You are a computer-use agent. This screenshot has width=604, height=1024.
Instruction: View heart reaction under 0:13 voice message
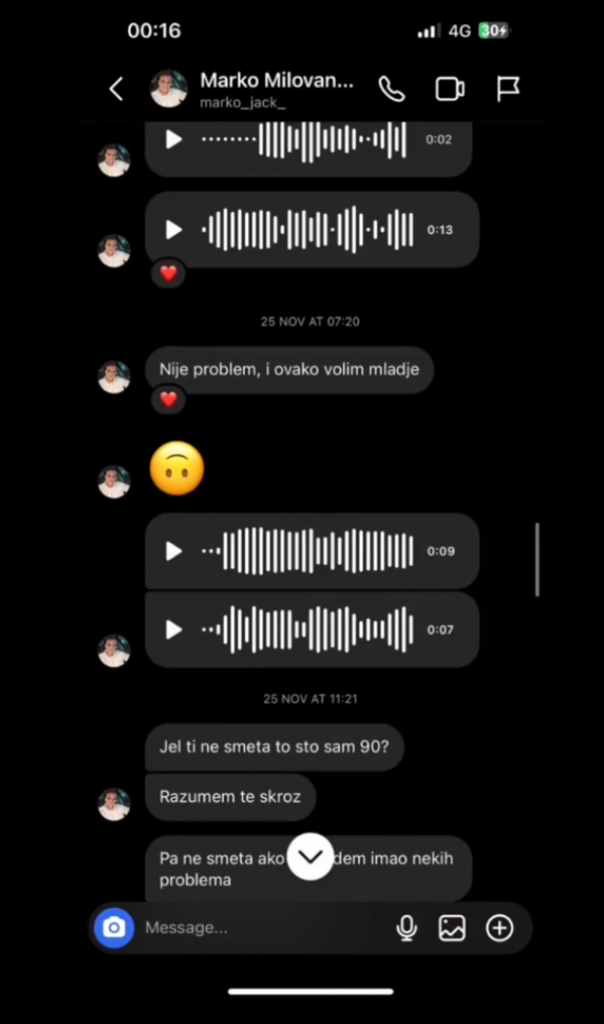(169, 272)
